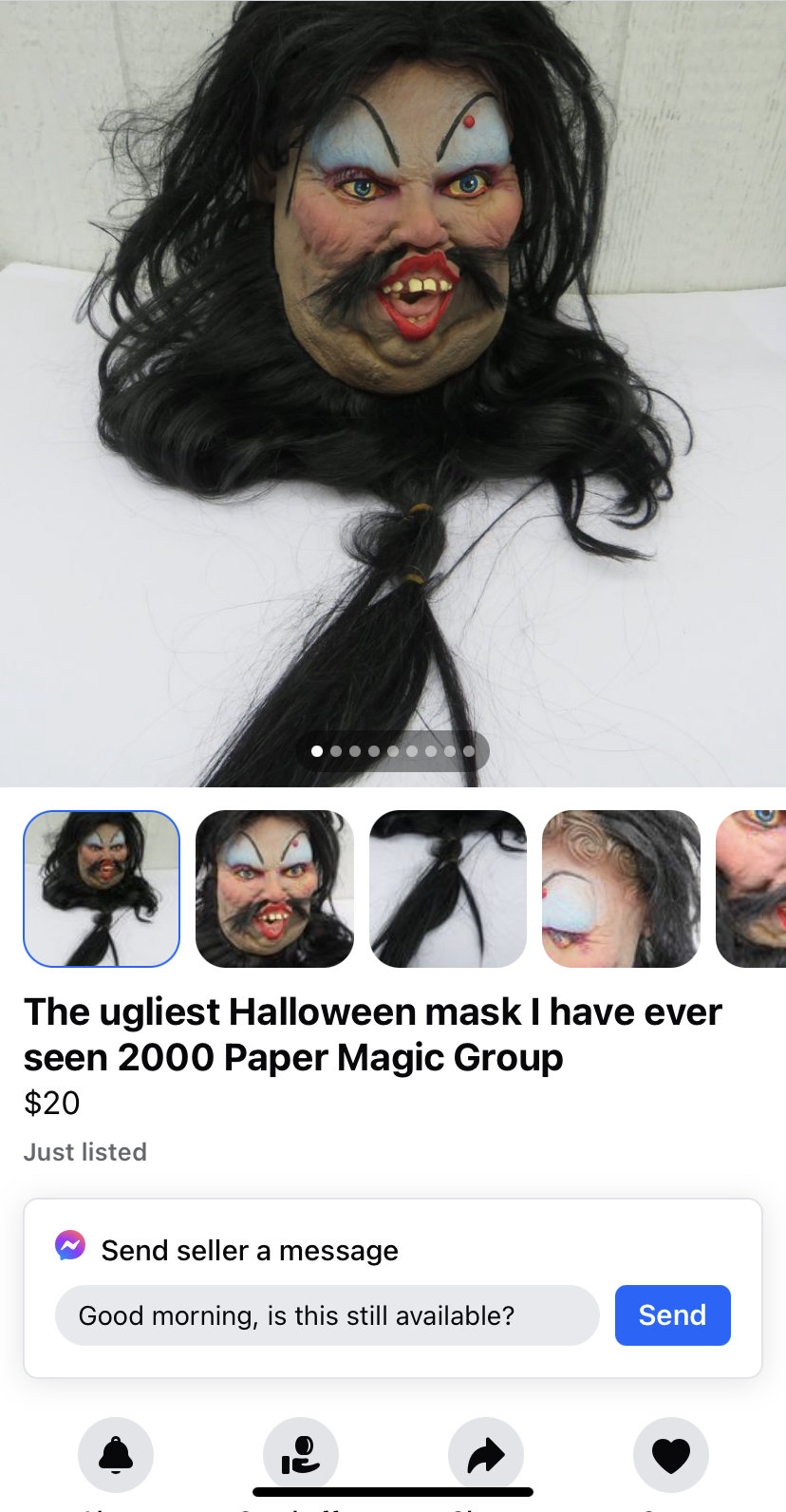This screenshot has width=786, height=1512.
Task: Open the partially visible fifth thumbnail
Action: (752, 889)
